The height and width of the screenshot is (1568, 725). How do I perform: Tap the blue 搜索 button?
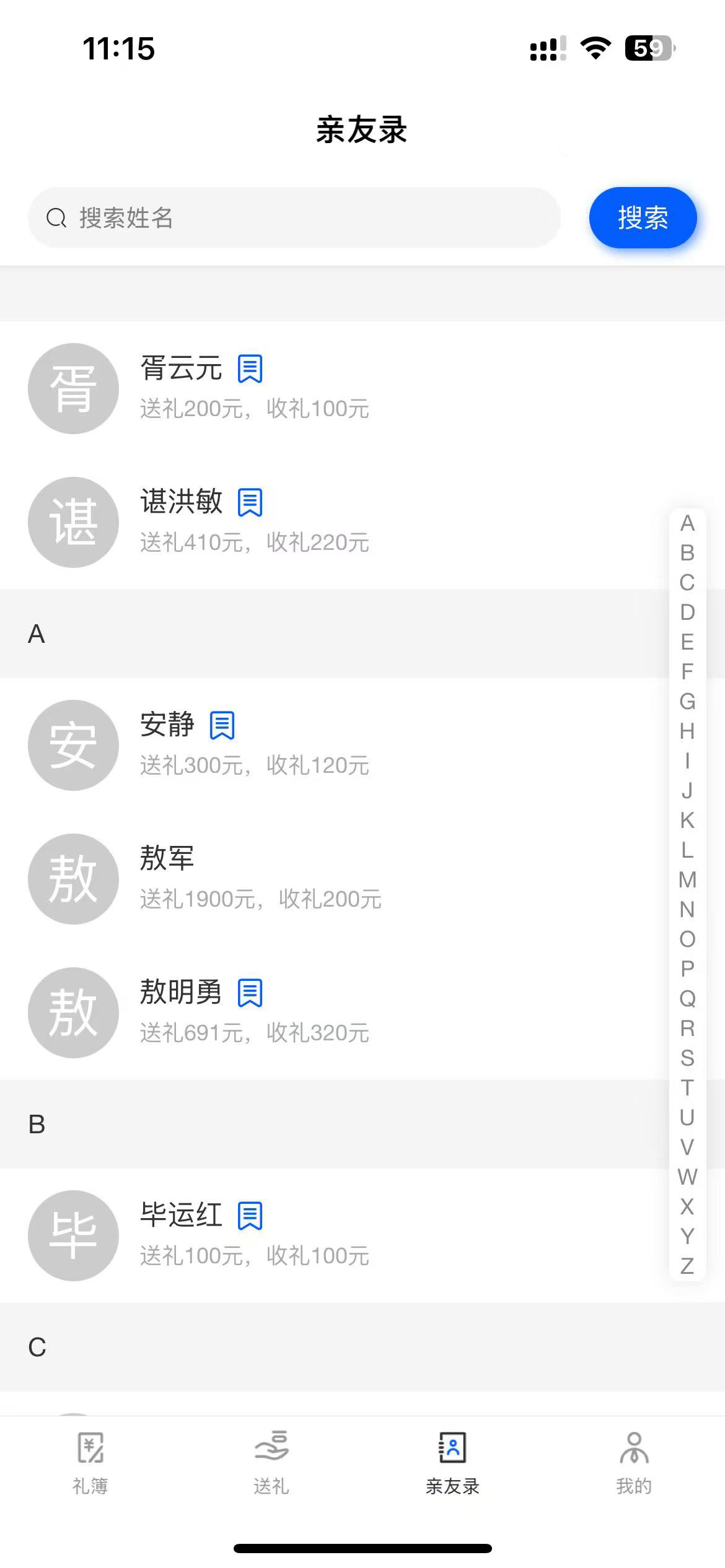642,218
